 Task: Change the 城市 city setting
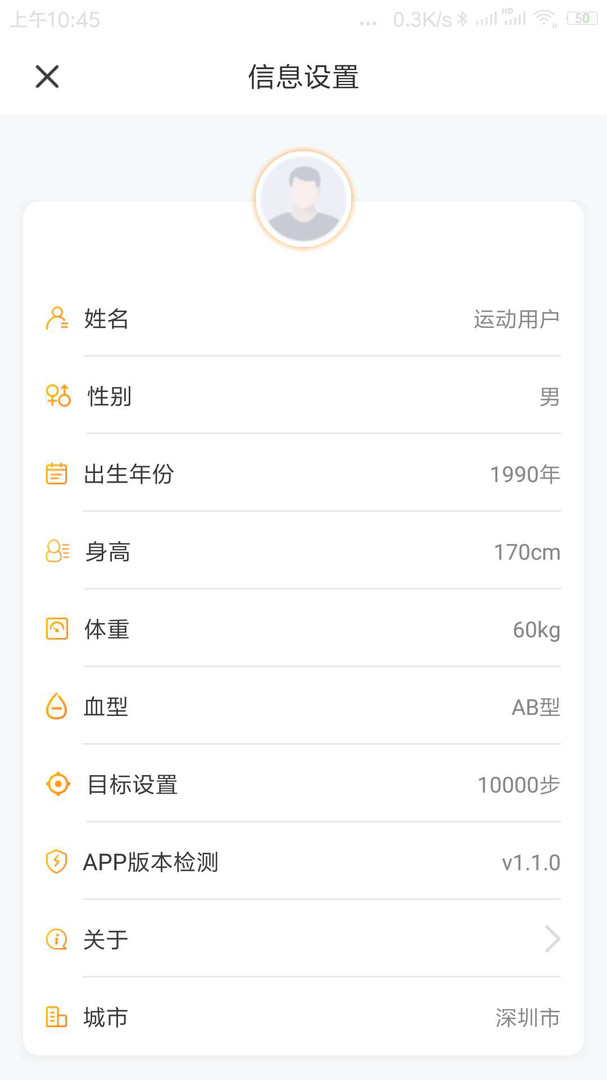[303, 1018]
